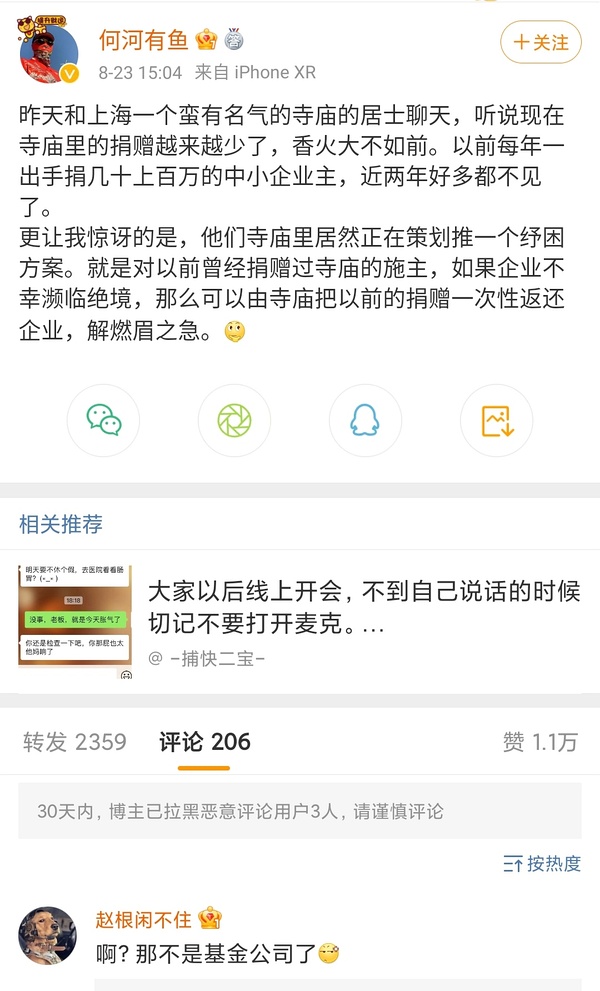Change comment sorting via 按热度
Screen dimensions: 600x991
coord(542,863)
